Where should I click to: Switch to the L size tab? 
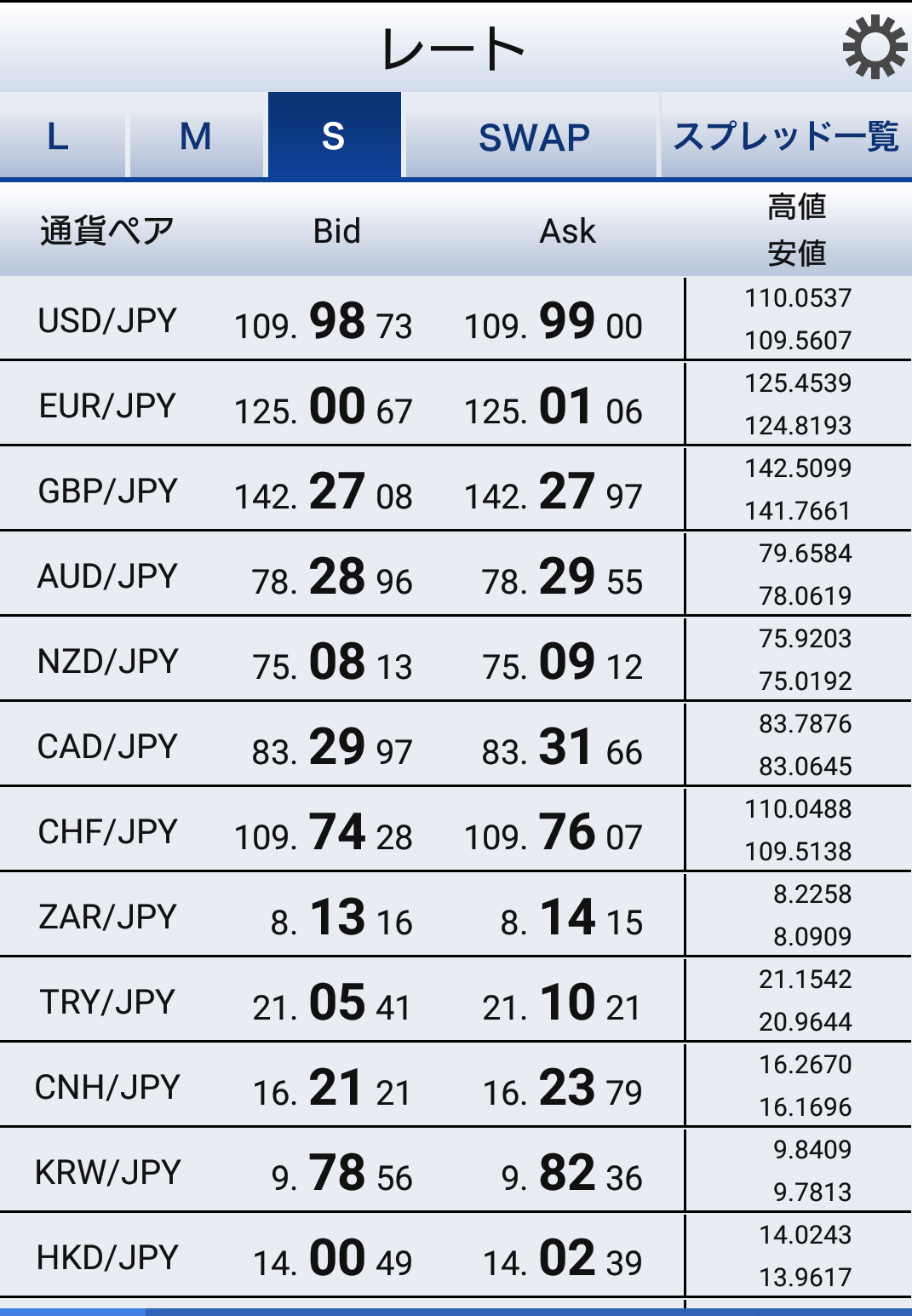(60, 136)
